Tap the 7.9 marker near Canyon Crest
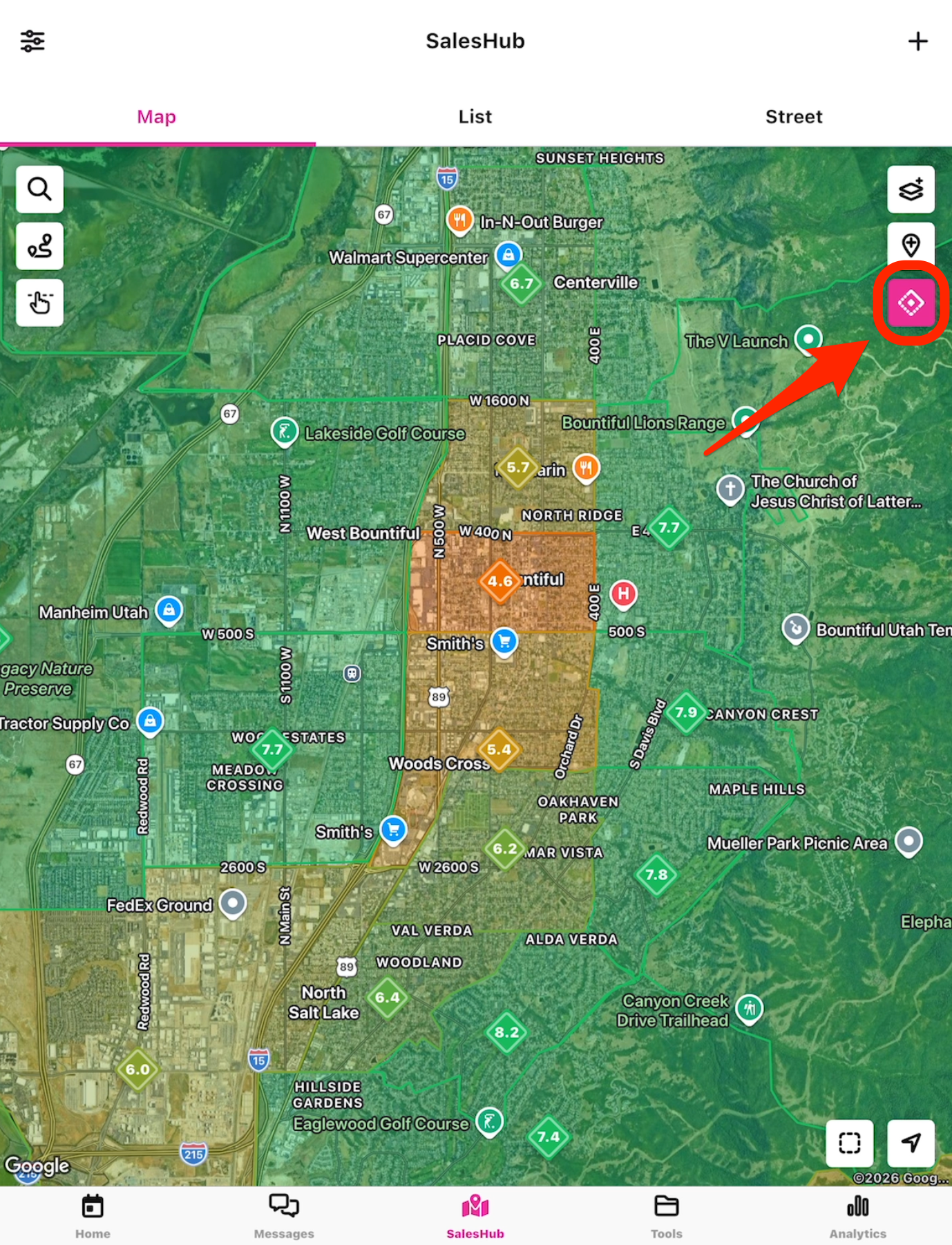Image resolution: width=952 pixels, height=1245 pixels. click(x=685, y=712)
